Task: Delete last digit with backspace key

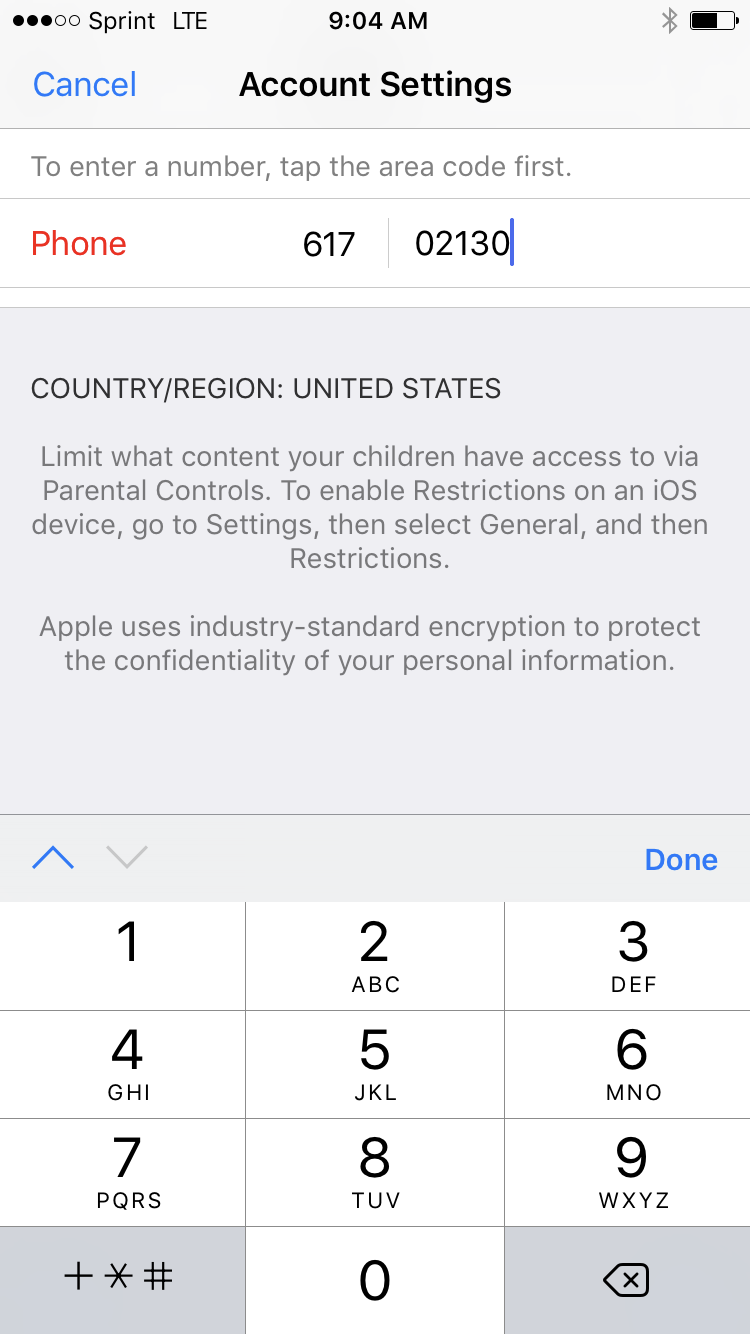Action: tap(628, 1280)
